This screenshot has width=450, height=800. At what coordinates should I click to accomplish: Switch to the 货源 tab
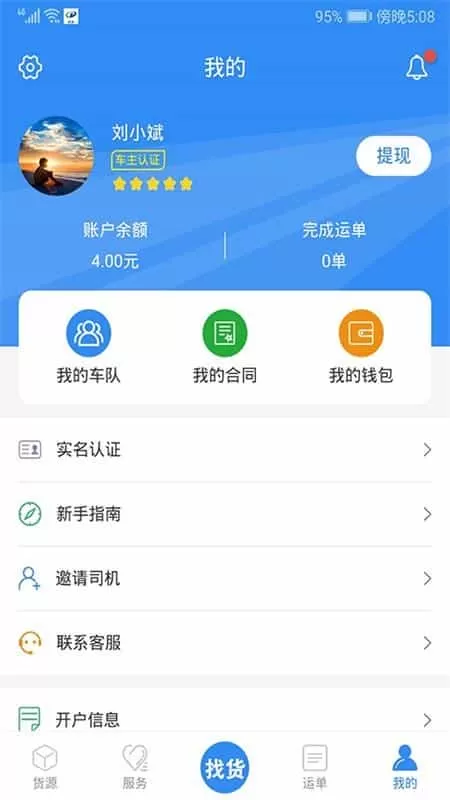click(45, 767)
